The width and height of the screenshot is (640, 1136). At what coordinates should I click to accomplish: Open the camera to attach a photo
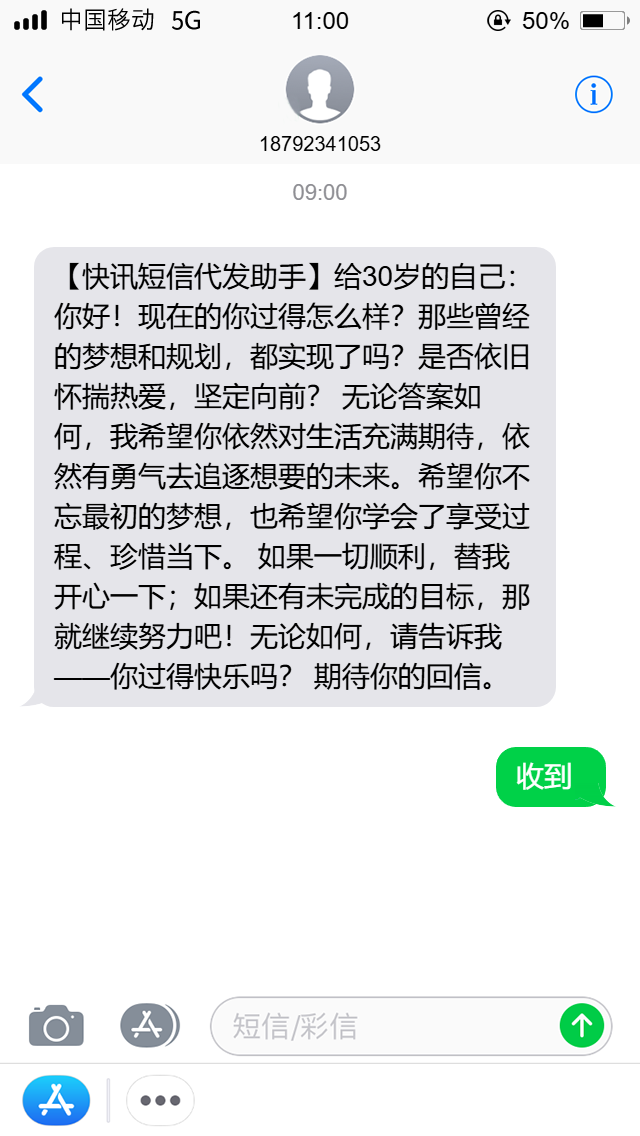(x=57, y=1026)
